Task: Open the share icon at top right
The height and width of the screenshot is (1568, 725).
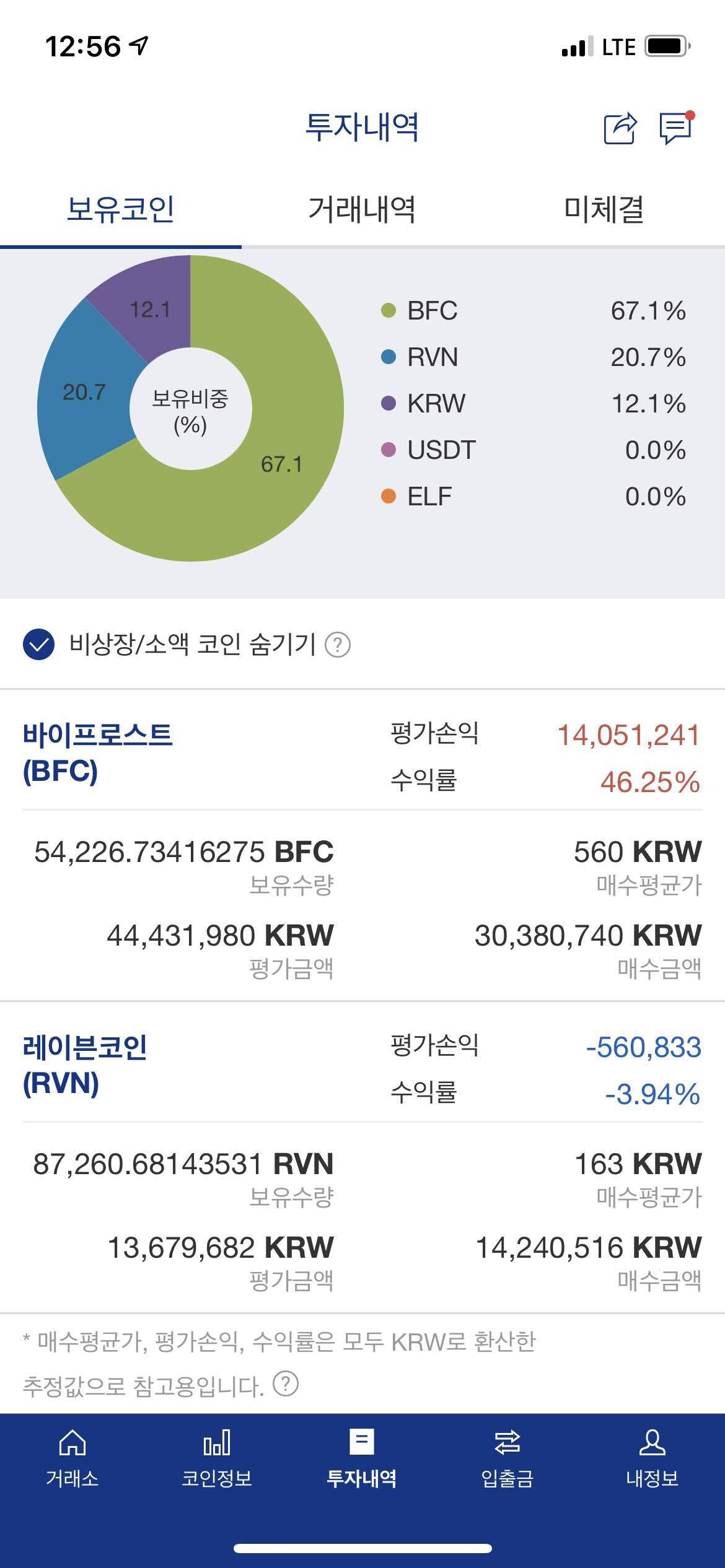Action: (x=621, y=127)
